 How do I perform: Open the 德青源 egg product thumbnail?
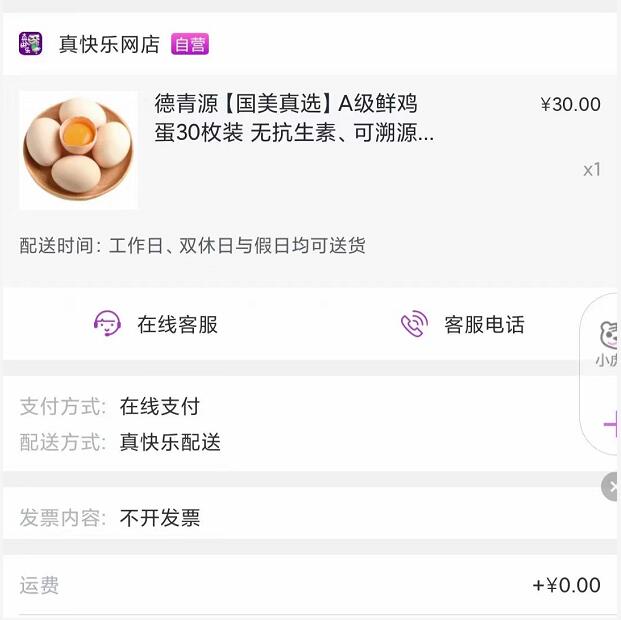coord(78,150)
